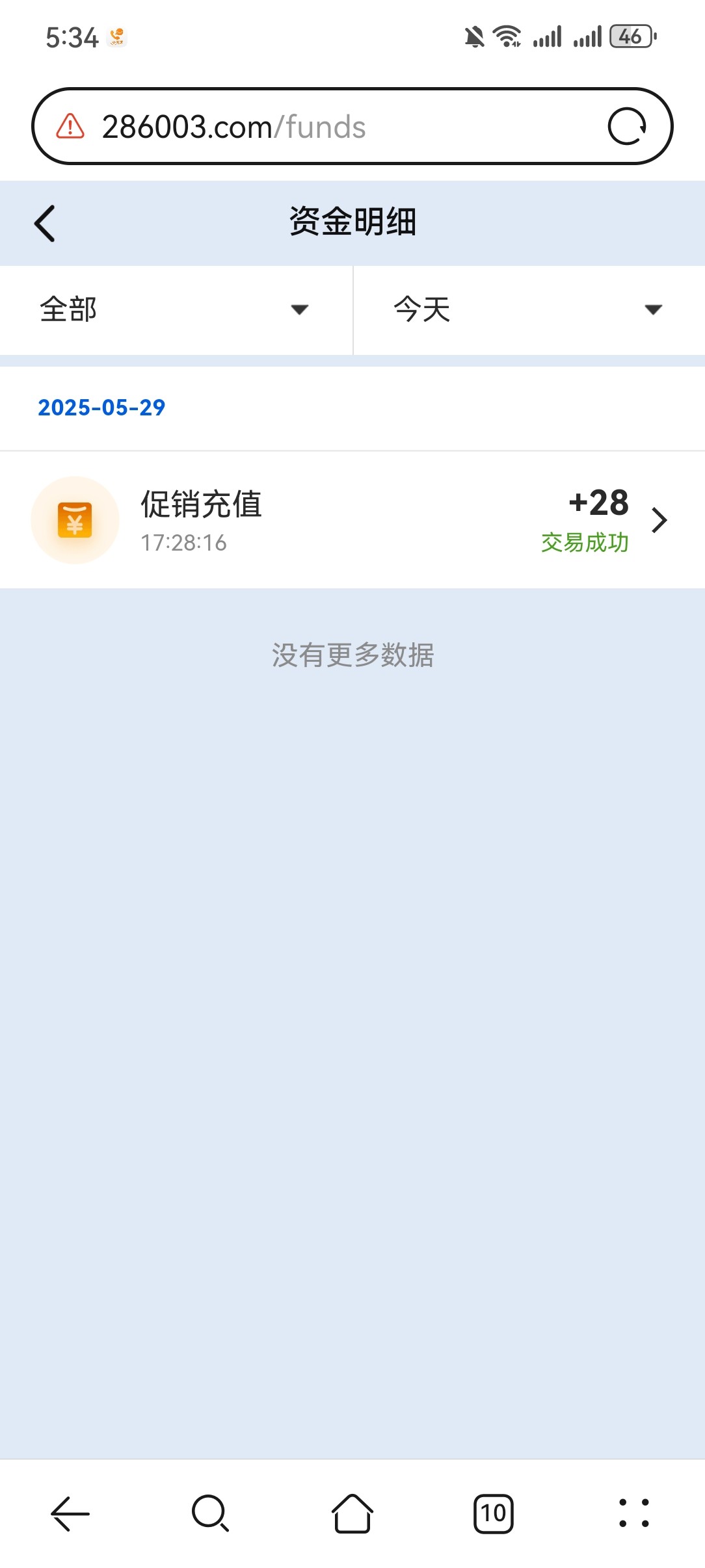Expand the 全部 type filter dropdown

point(176,309)
